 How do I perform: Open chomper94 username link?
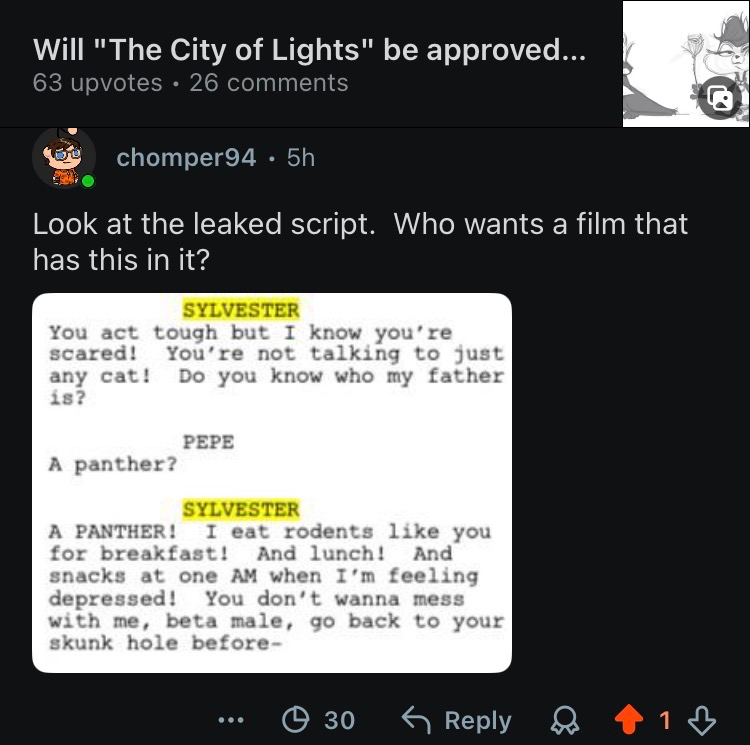[186, 158]
